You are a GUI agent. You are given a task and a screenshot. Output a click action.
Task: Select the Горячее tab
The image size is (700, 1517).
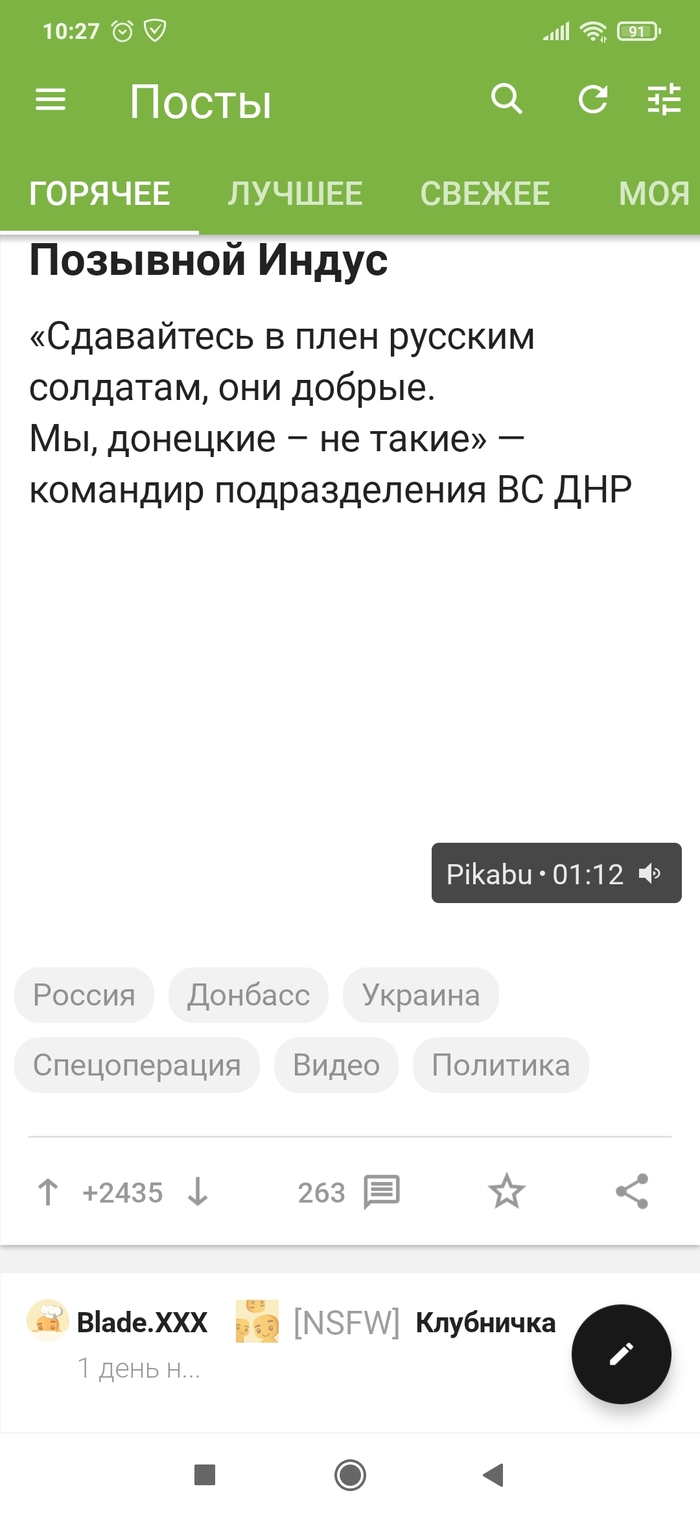click(99, 193)
